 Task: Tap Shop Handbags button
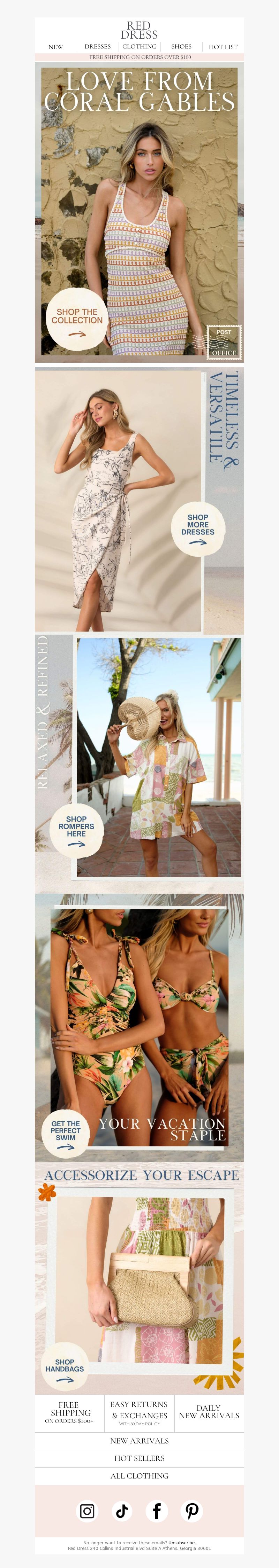[65, 1369]
